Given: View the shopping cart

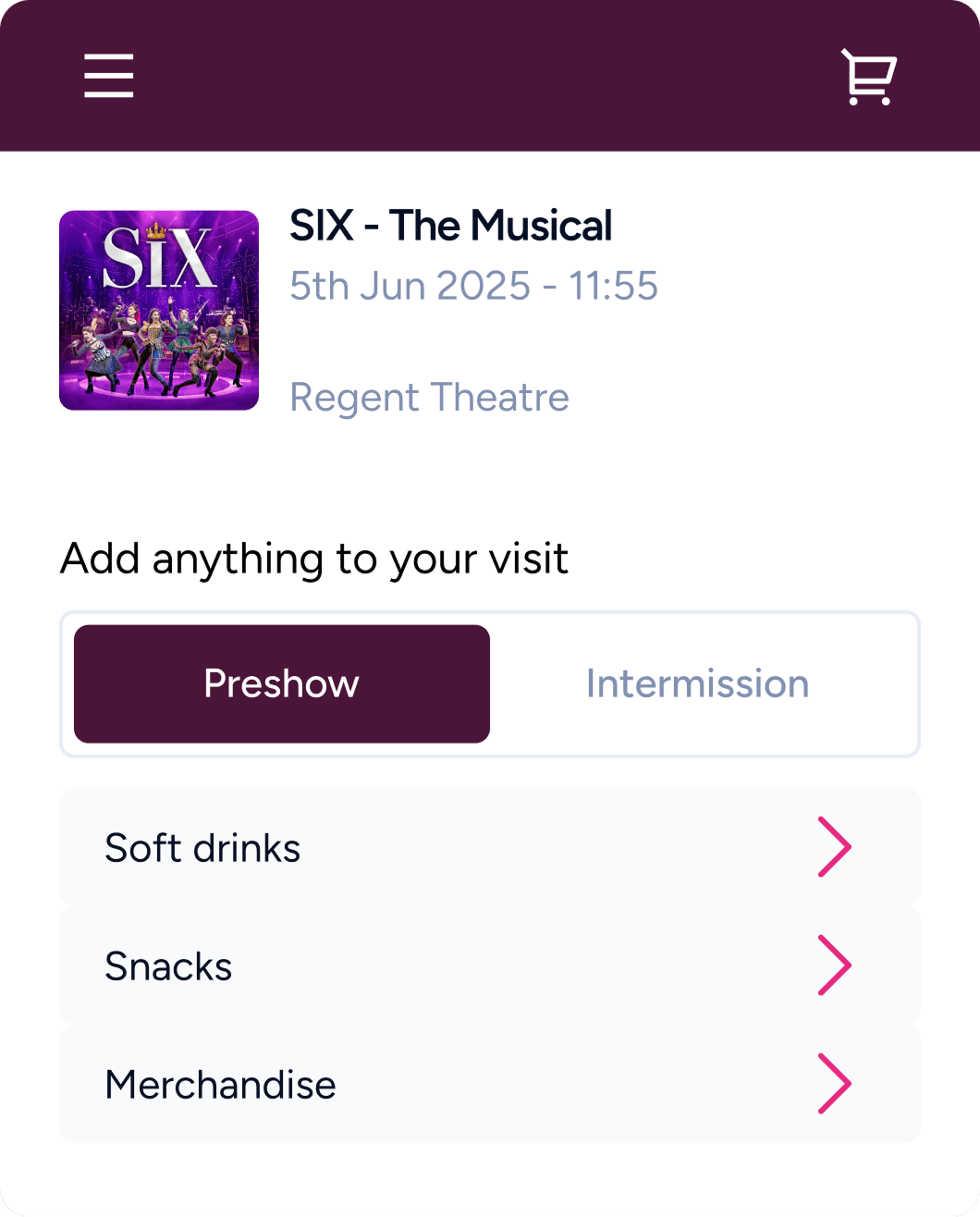Looking at the screenshot, I should pyautogui.click(x=868, y=77).
